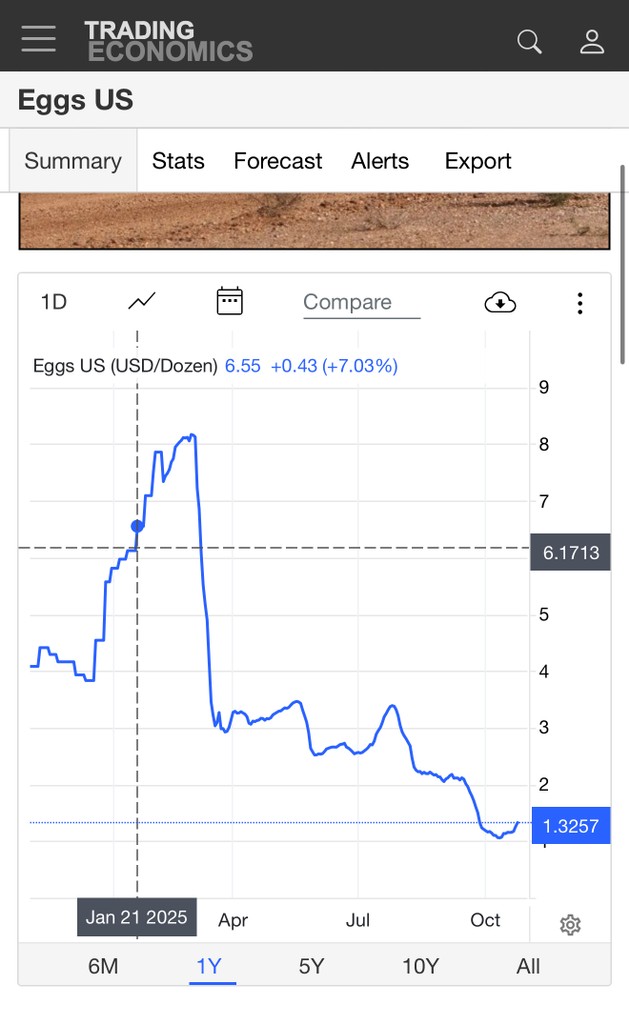
Task: Open the search magnifier icon
Action: click(x=529, y=41)
